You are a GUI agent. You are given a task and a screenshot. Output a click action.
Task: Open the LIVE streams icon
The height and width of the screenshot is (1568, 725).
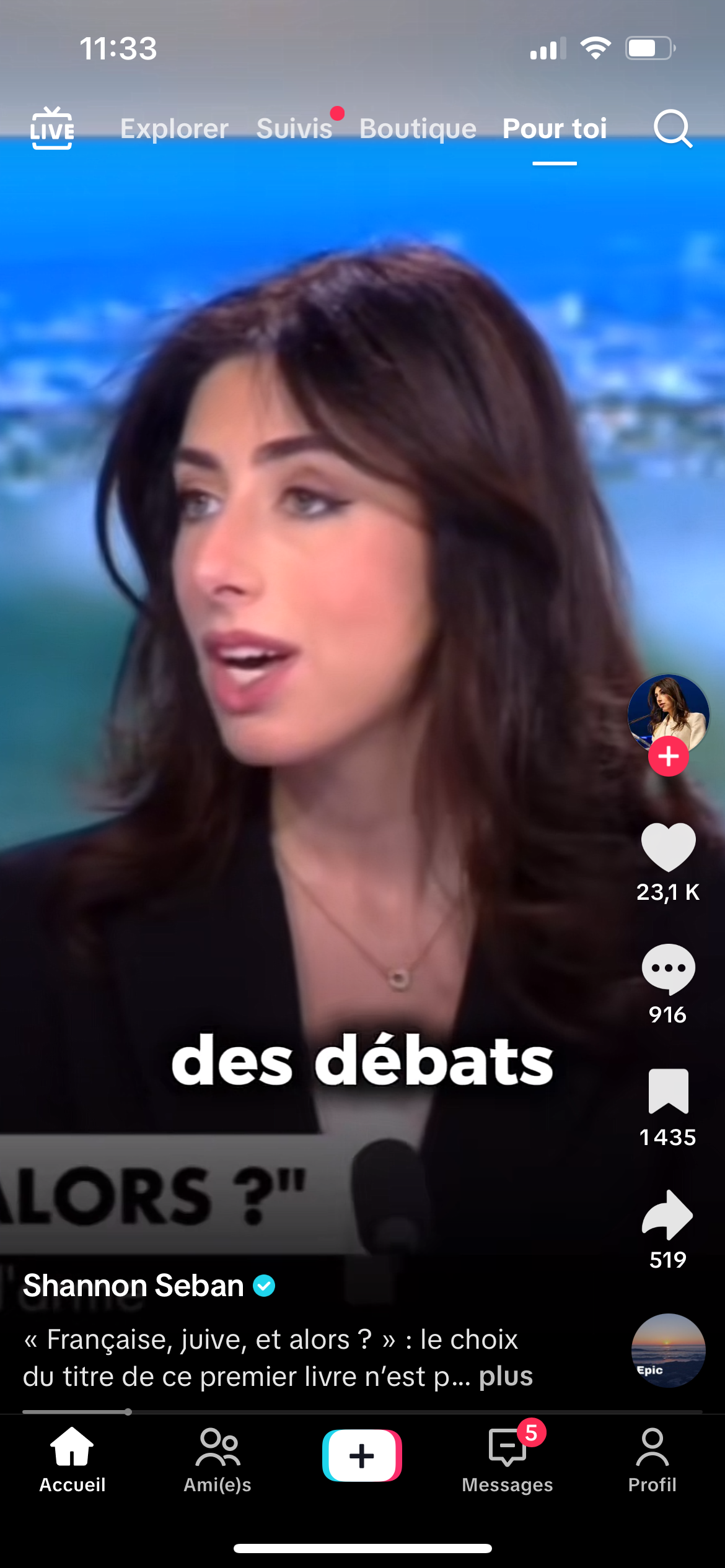click(x=52, y=129)
